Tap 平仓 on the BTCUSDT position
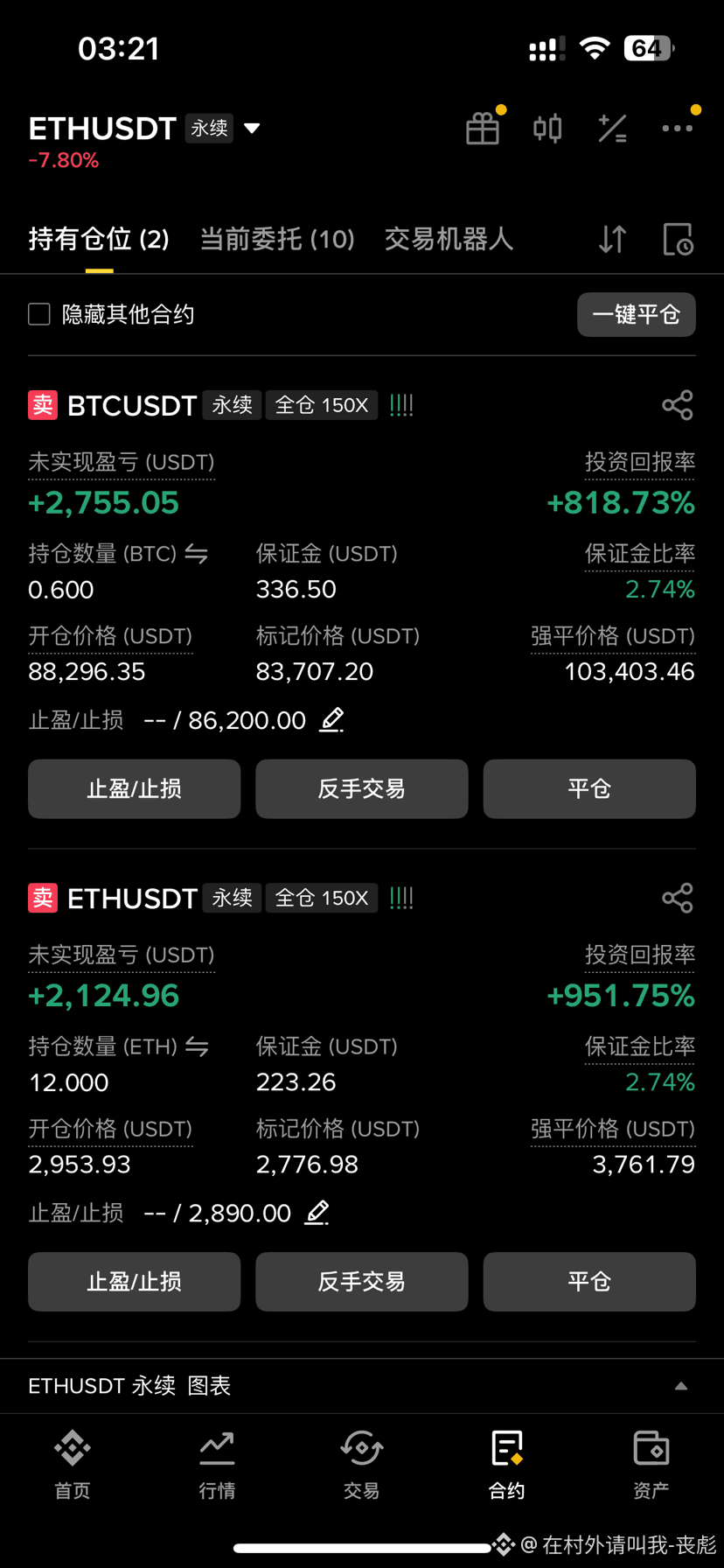 (589, 789)
